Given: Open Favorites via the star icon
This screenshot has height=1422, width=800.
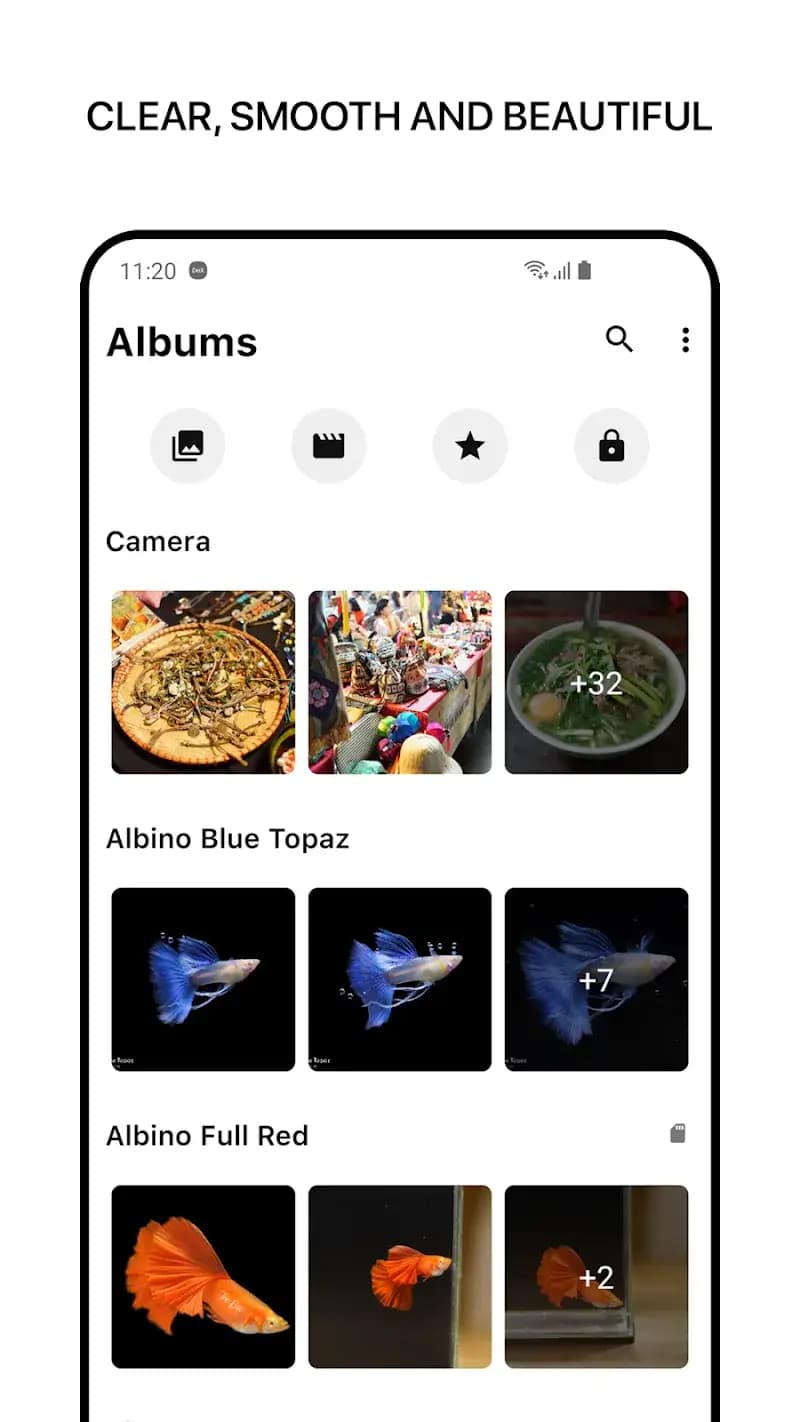Looking at the screenshot, I should pyautogui.click(x=470, y=446).
